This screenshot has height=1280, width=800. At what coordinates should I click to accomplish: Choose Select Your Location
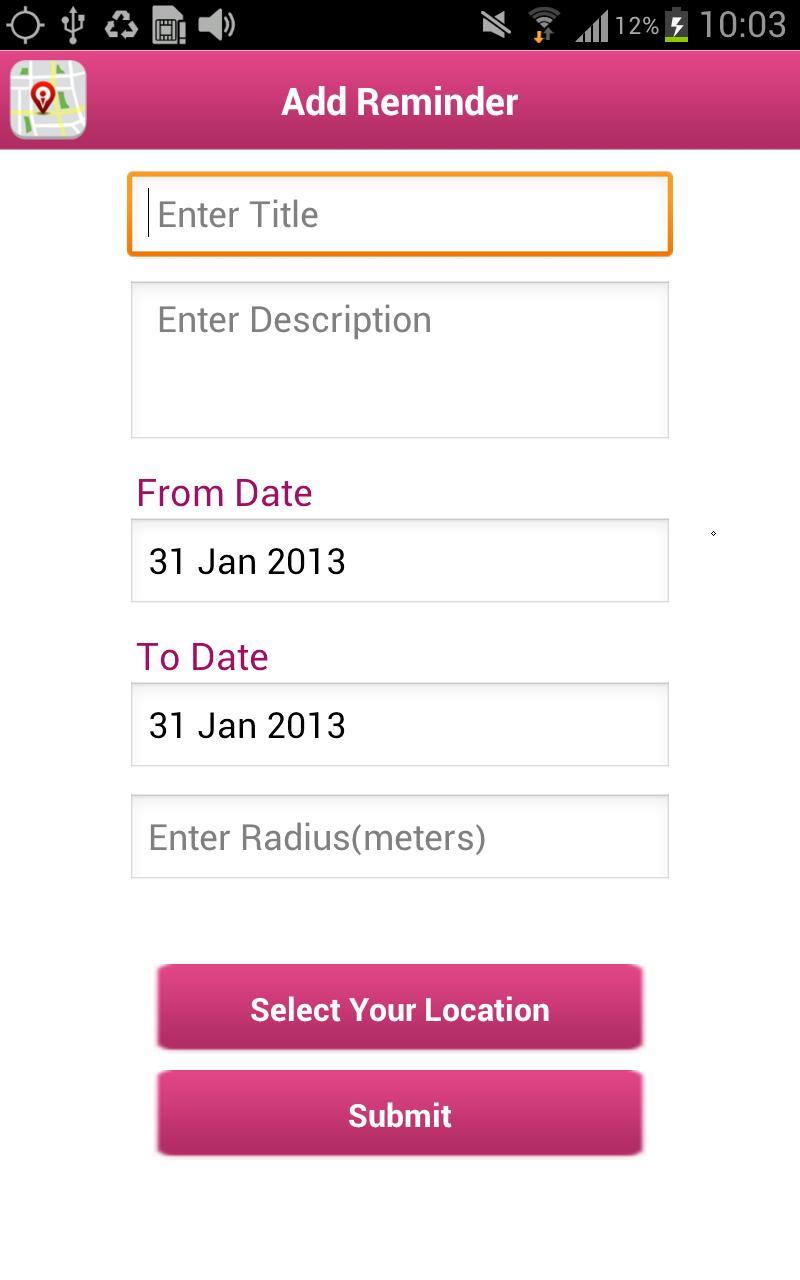point(399,1008)
